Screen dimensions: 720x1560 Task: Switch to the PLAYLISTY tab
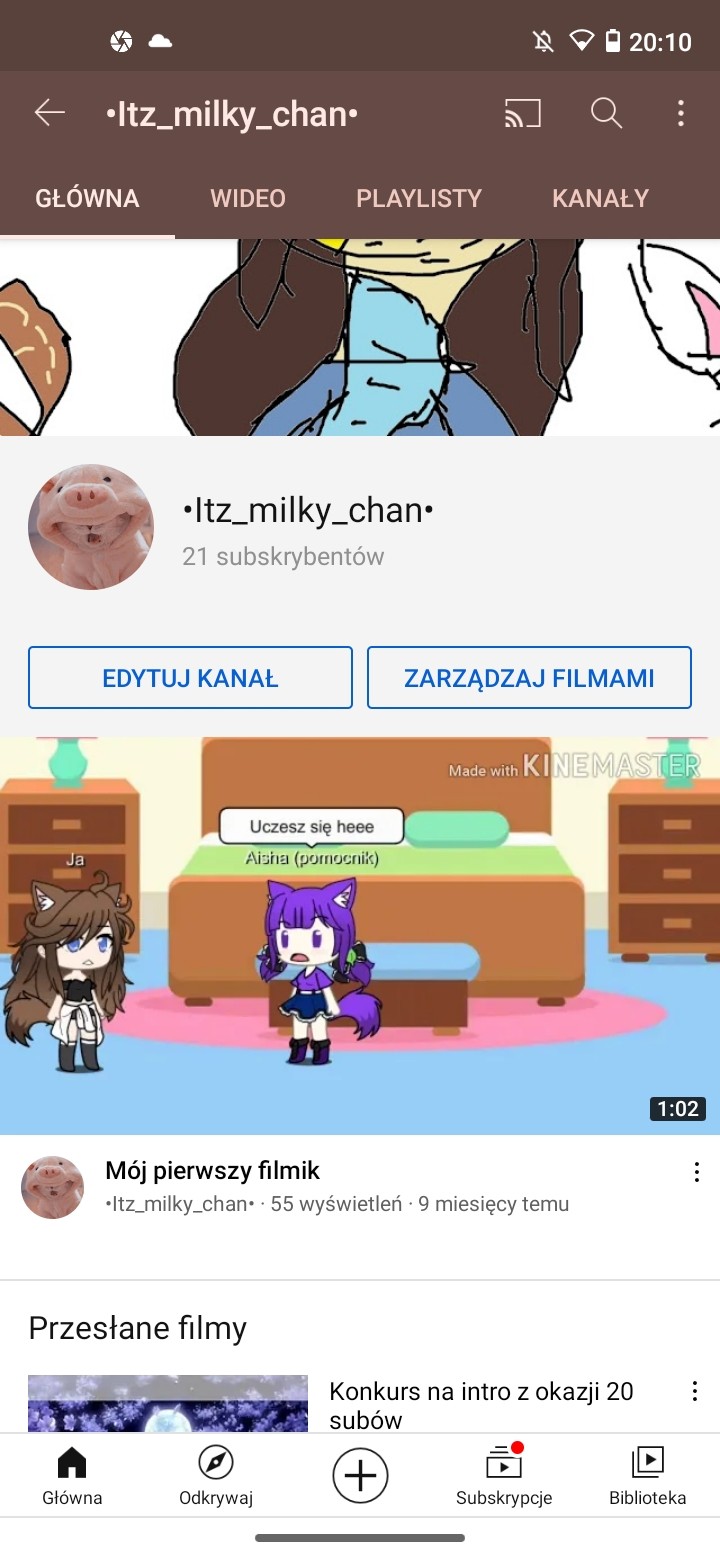pyautogui.click(x=419, y=198)
